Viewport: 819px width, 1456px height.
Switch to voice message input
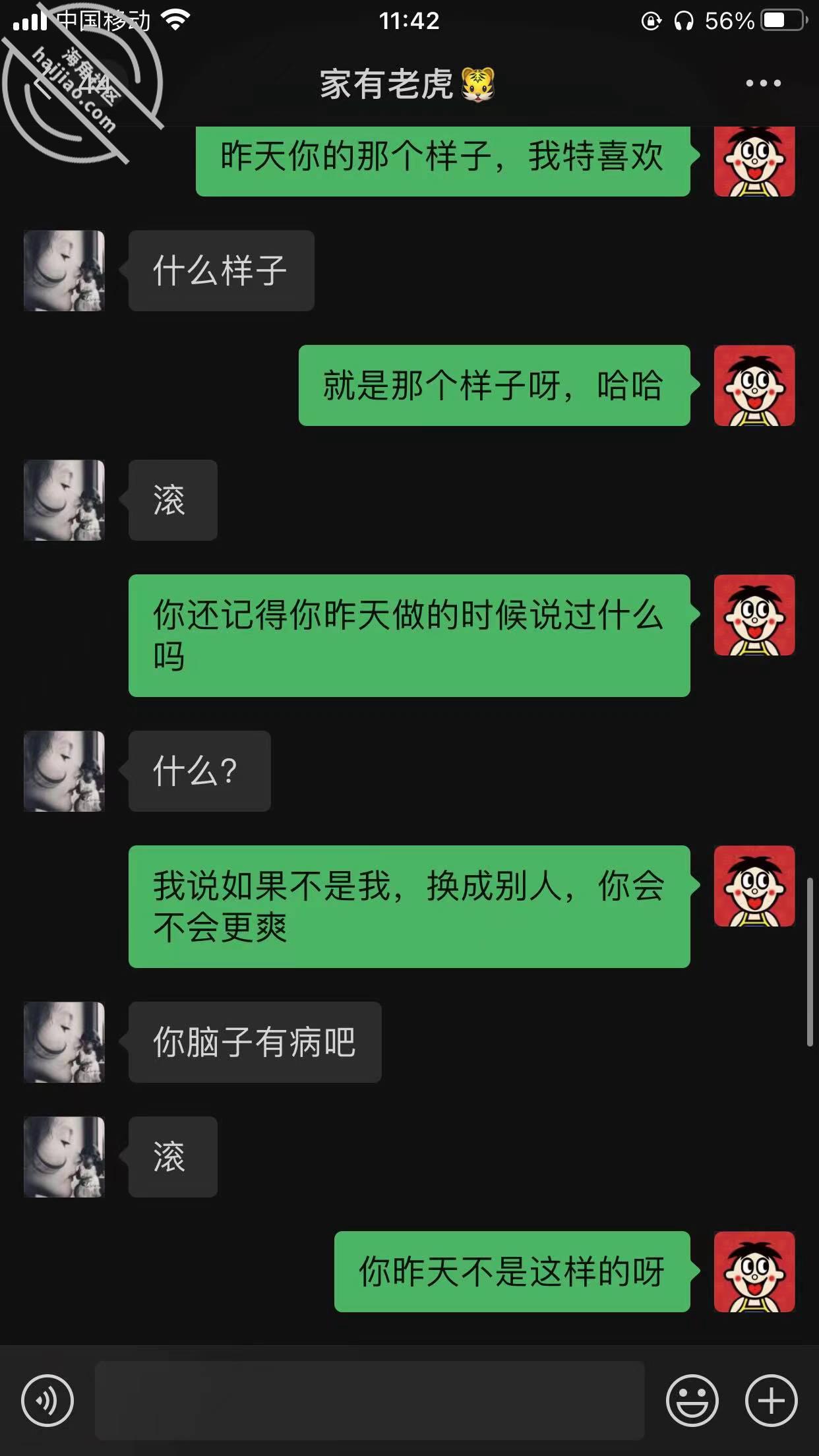pyautogui.click(x=47, y=1400)
